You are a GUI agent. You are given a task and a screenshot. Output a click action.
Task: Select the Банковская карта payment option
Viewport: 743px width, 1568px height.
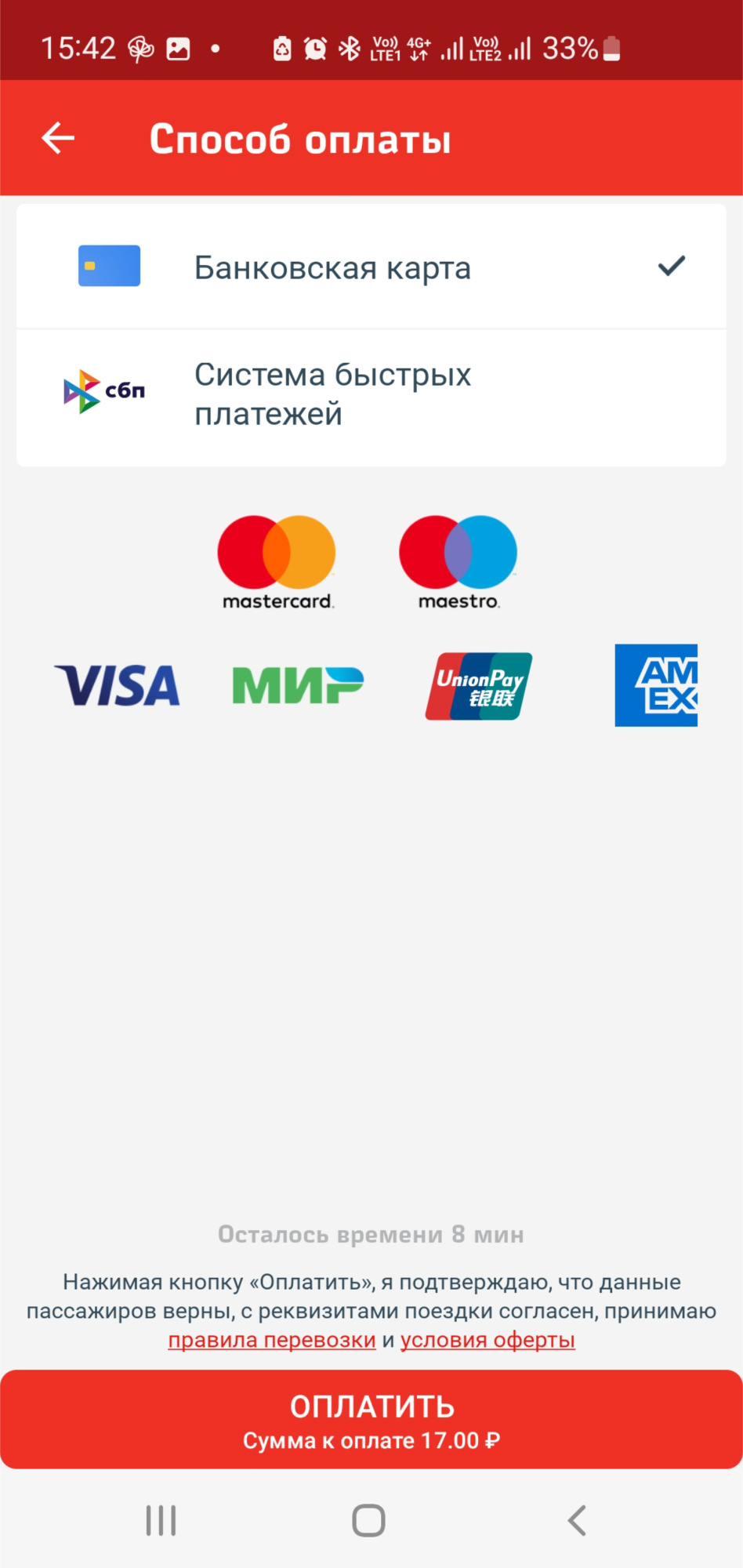(x=371, y=267)
